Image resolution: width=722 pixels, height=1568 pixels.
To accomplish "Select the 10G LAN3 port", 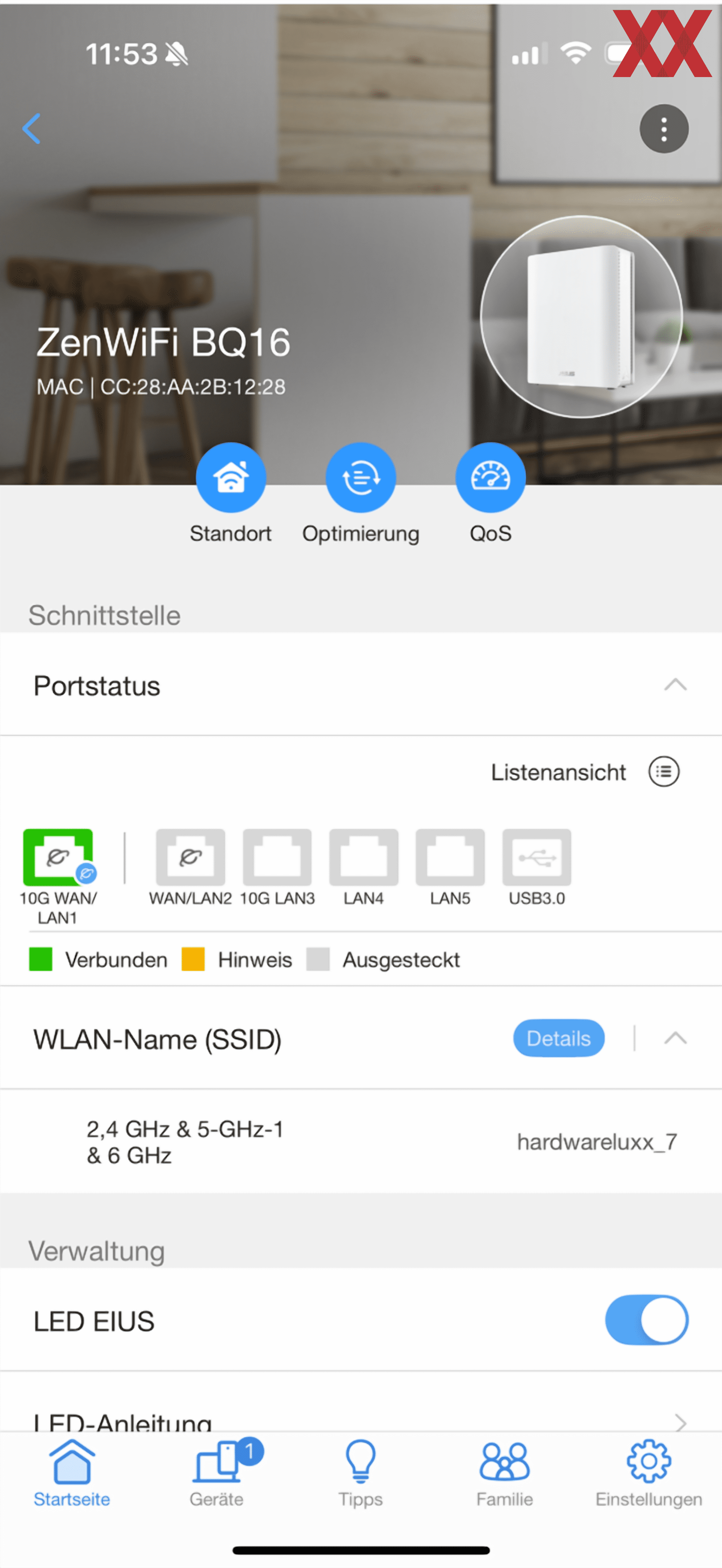I will click(x=277, y=857).
